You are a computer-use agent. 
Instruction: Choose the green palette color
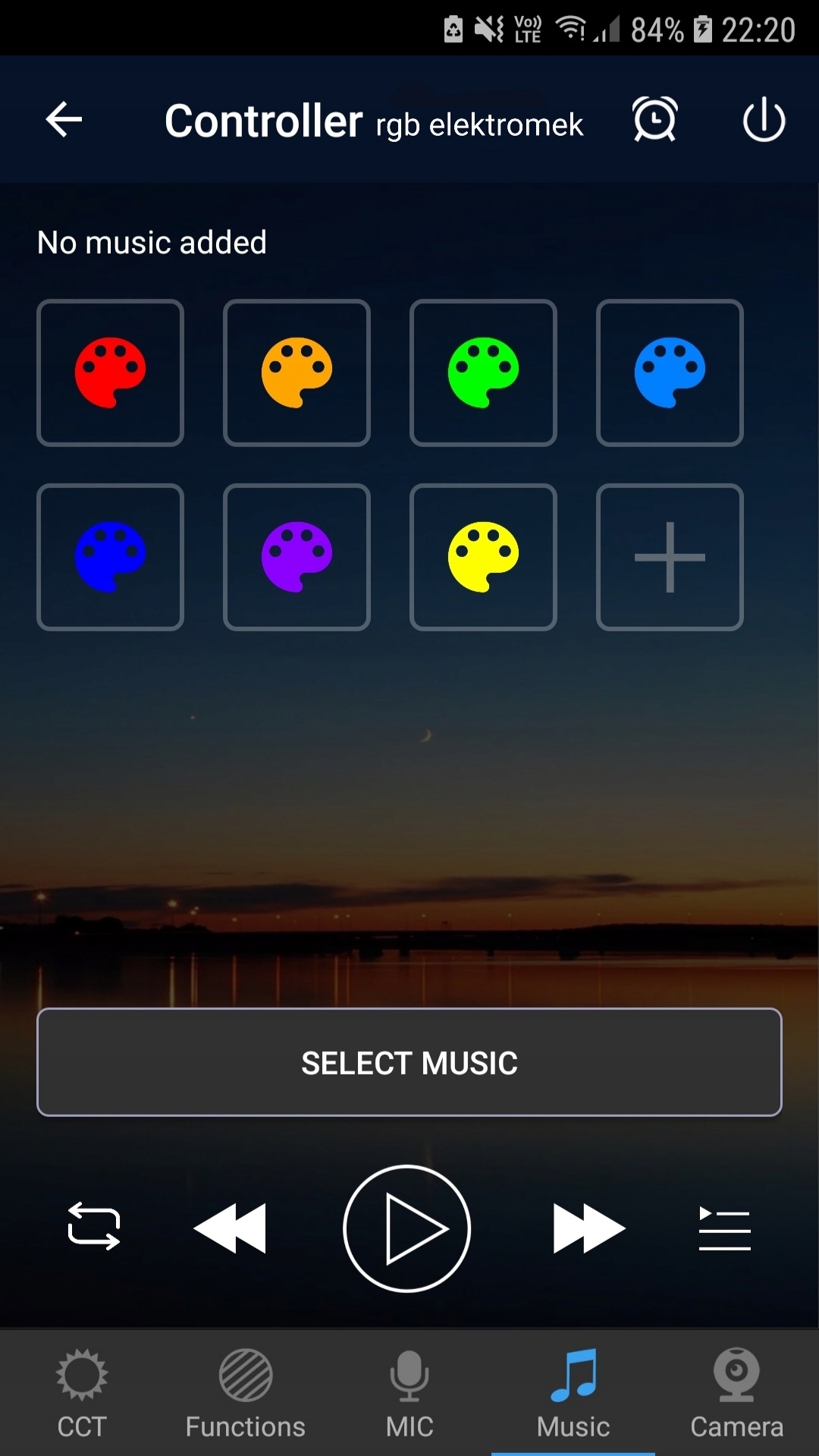click(x=483, y=373)
